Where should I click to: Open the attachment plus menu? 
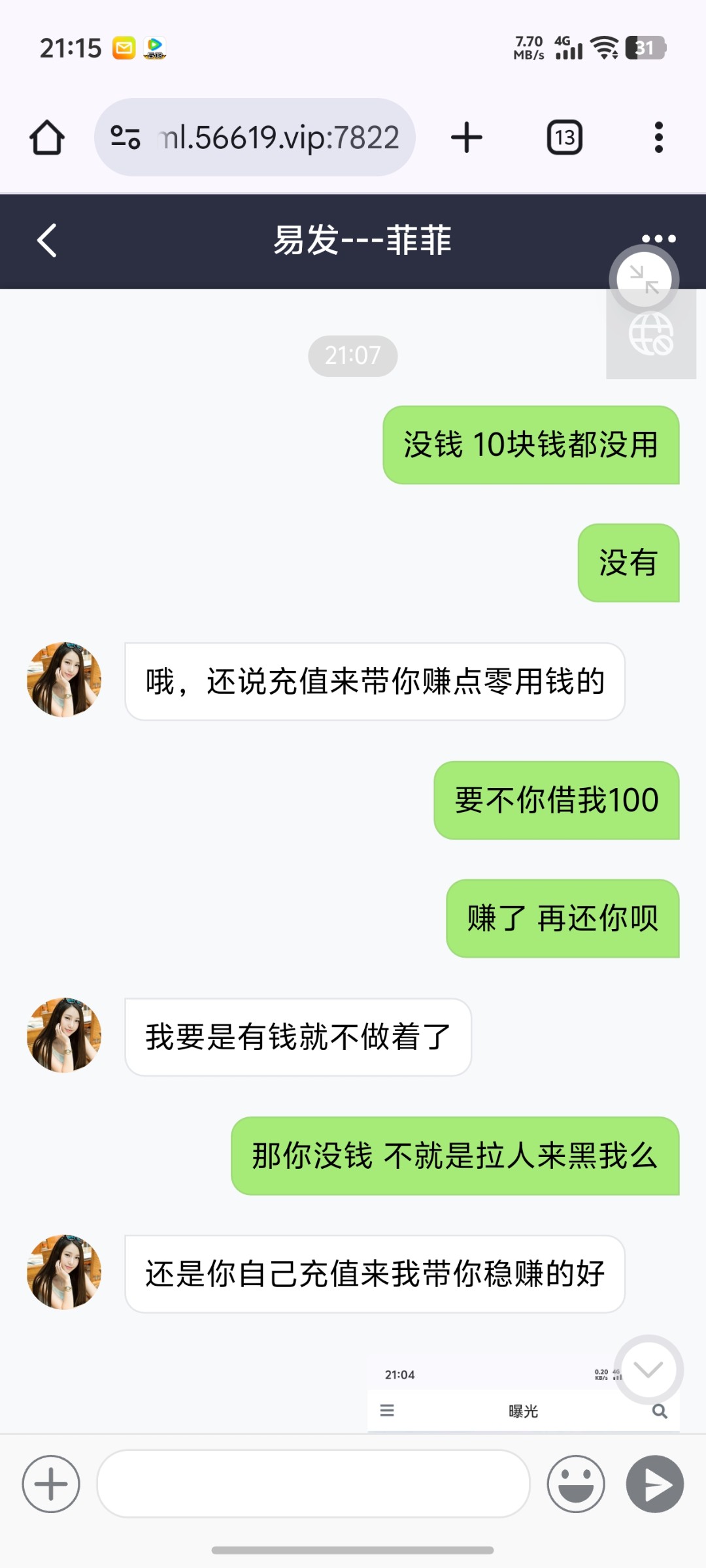tap(51, 1484)
